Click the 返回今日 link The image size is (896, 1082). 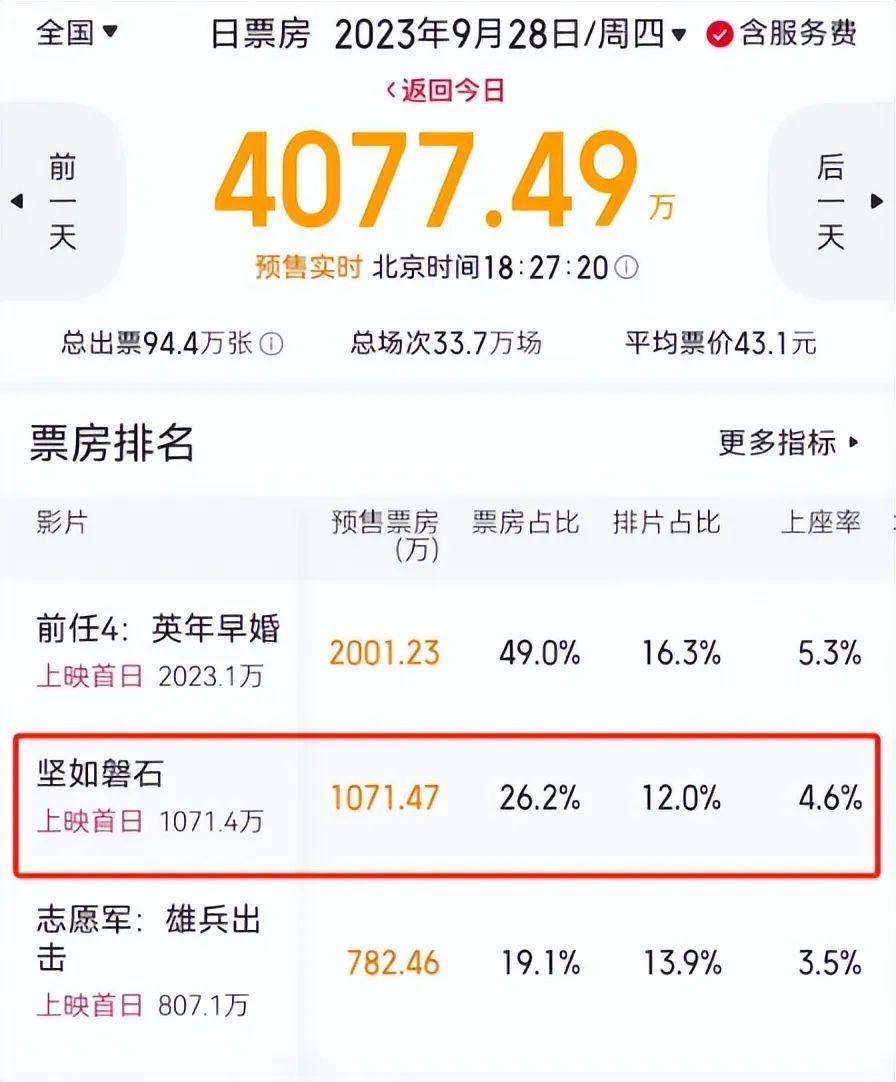(447, 90)
